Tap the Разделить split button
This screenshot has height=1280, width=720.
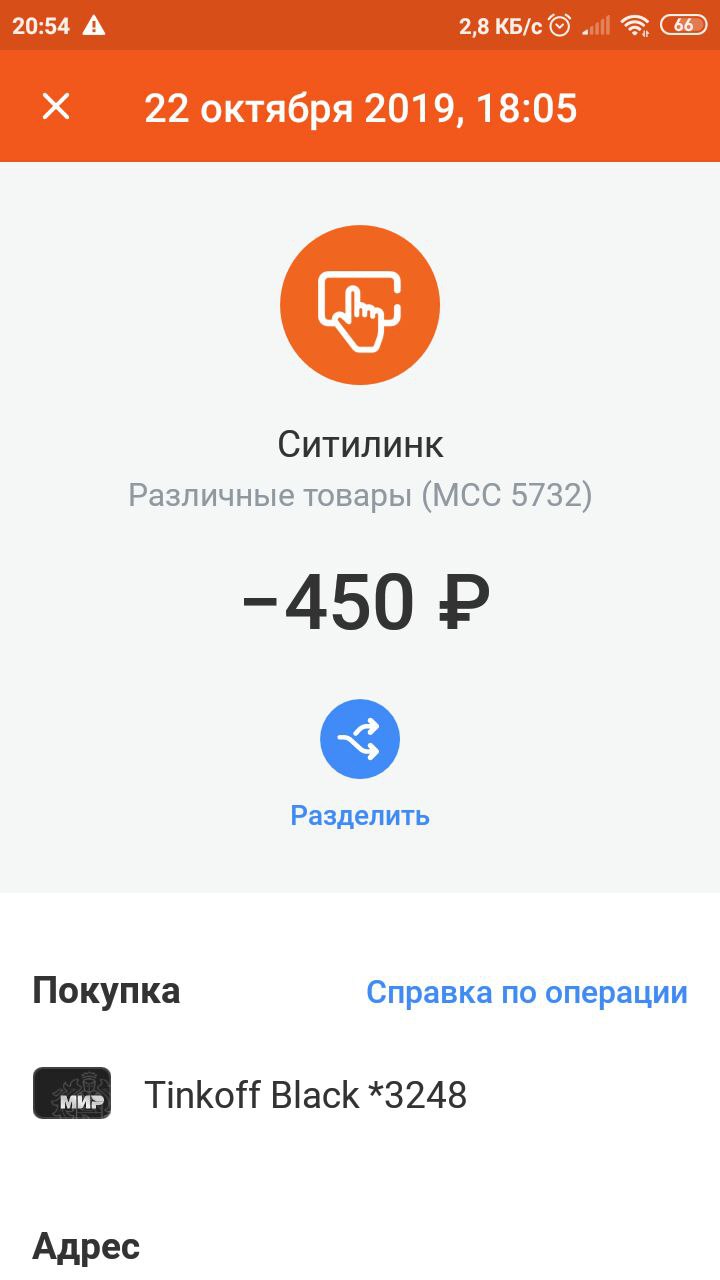pyautogui.click(x=360, y=740)
